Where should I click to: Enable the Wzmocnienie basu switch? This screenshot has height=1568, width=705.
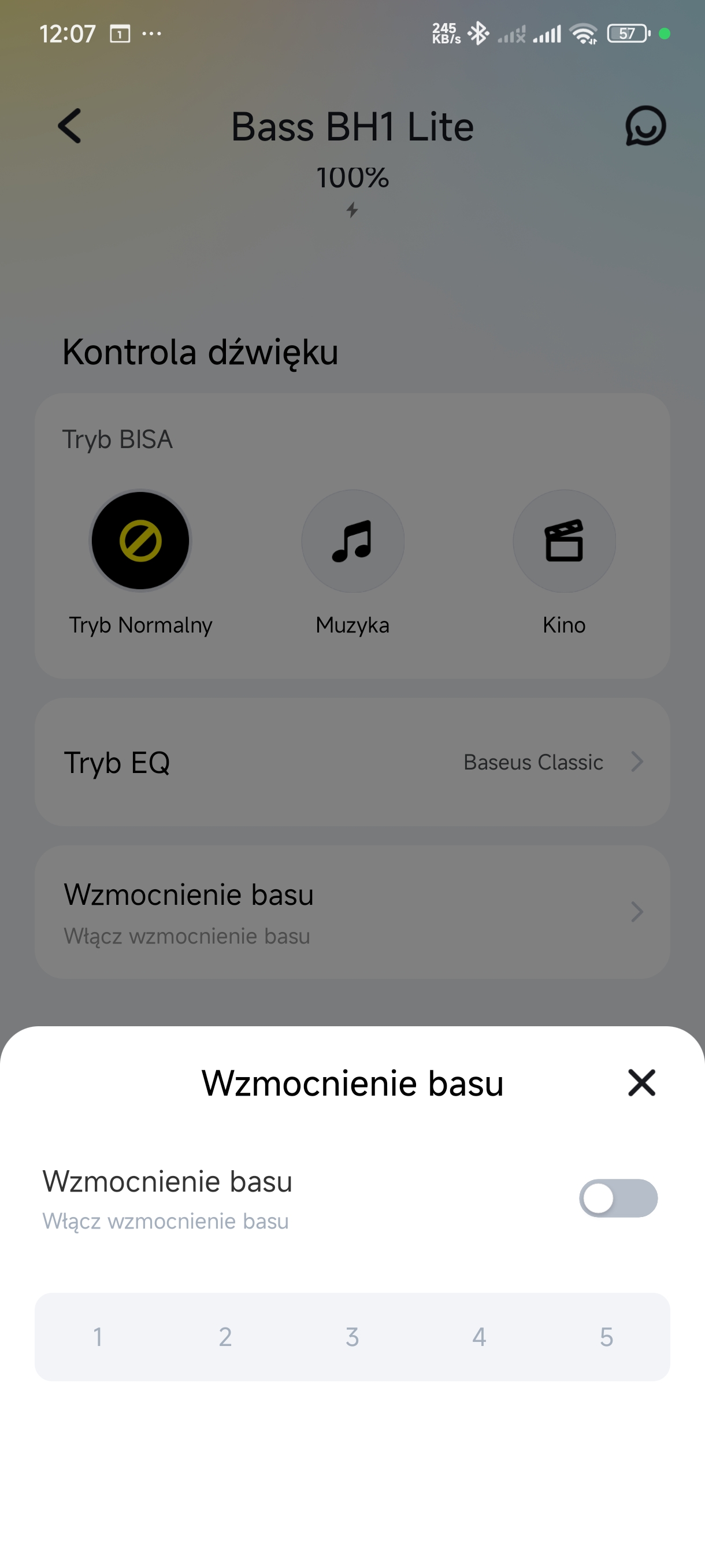(617, 1198)
